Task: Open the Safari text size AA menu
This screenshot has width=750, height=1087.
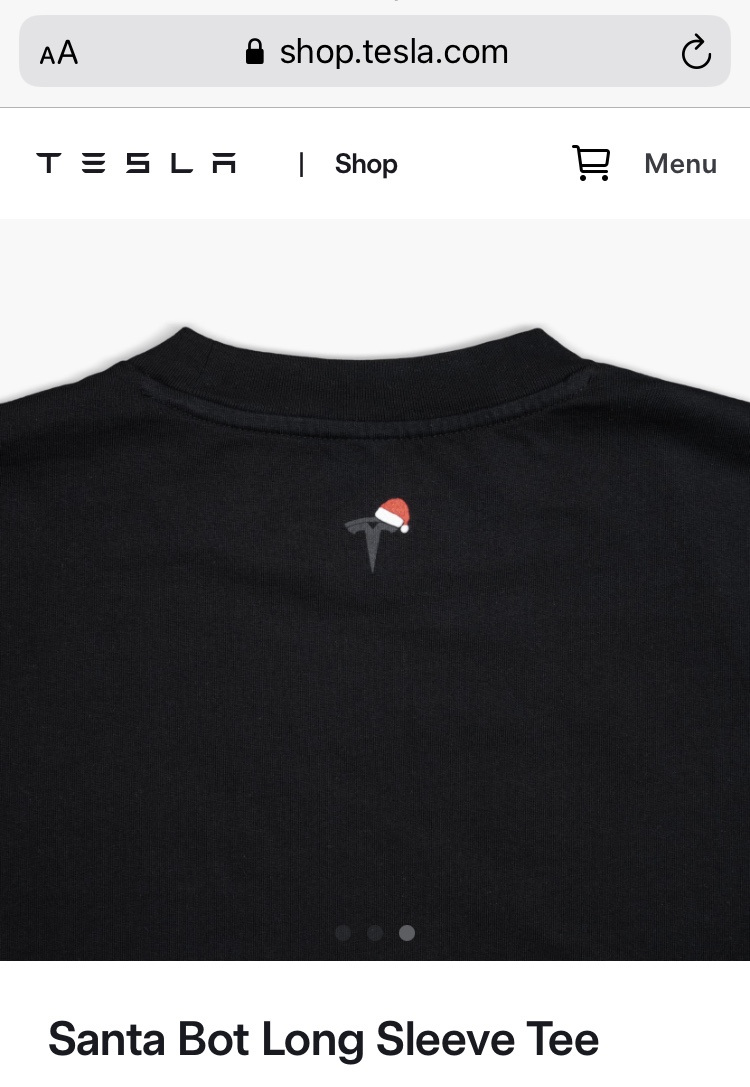Action: pos(59,53)
